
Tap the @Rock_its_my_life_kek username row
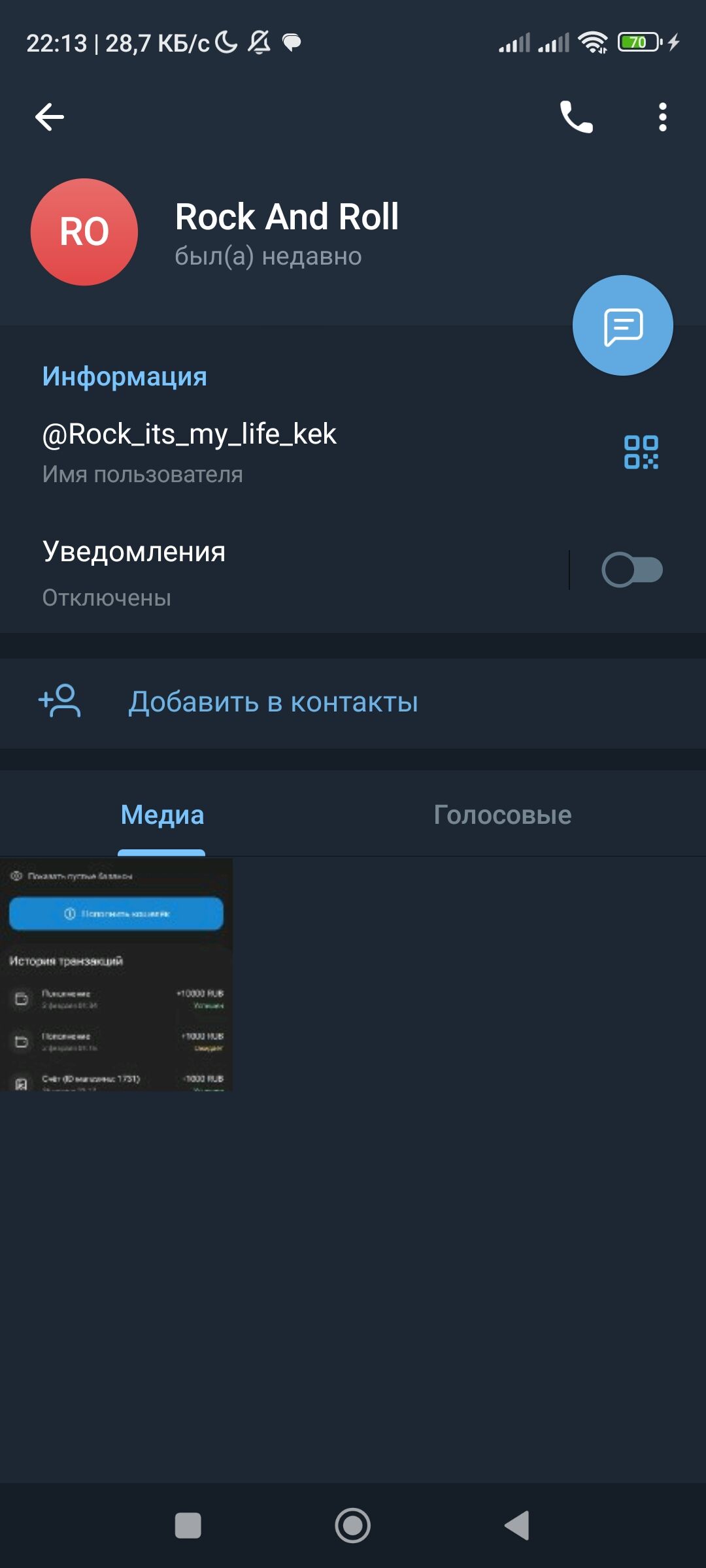click(x=190, y=451)
